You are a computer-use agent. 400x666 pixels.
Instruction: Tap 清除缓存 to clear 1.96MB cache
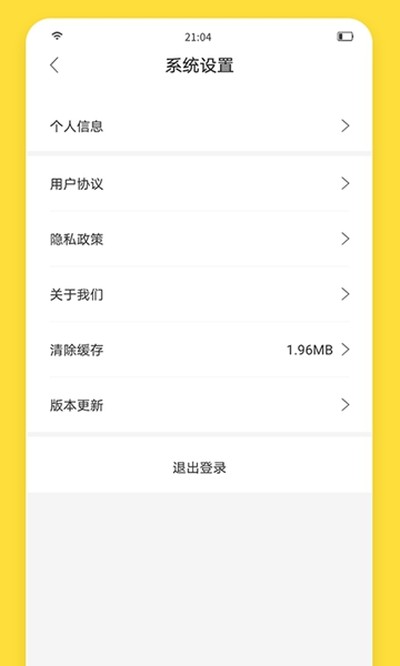pyautogui.click(x=200, y=349)
